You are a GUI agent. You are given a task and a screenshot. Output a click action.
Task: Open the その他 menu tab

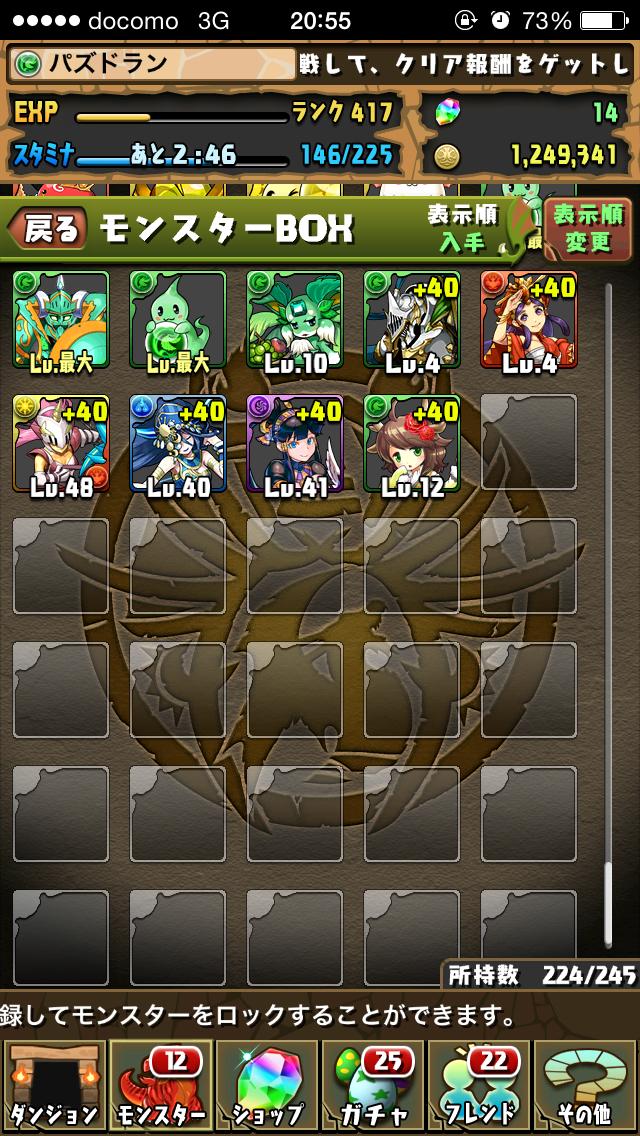click(586, 1085)
